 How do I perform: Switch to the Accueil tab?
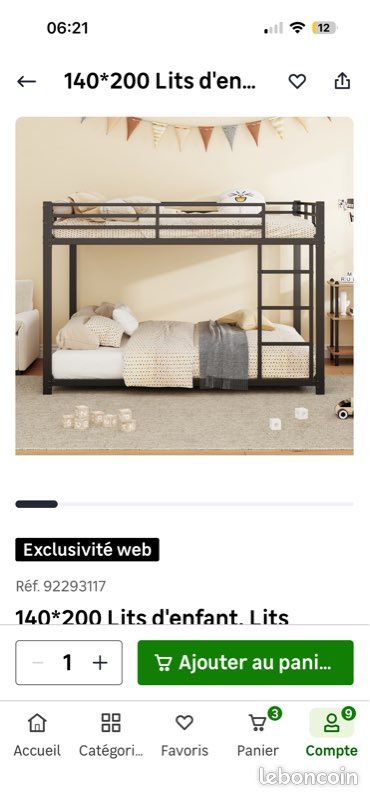(37, 733)
